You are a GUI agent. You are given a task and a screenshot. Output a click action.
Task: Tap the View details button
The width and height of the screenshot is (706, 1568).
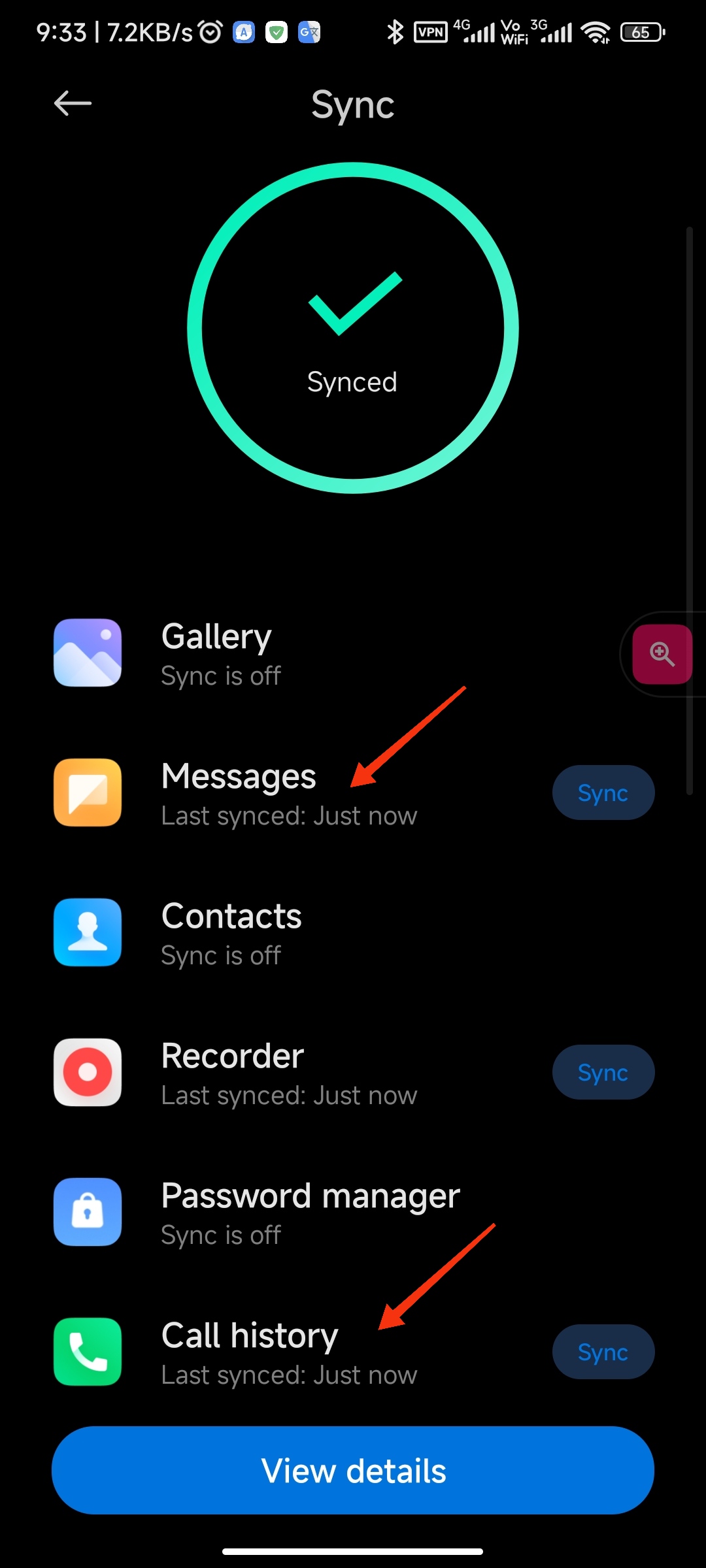(353, 1471)
